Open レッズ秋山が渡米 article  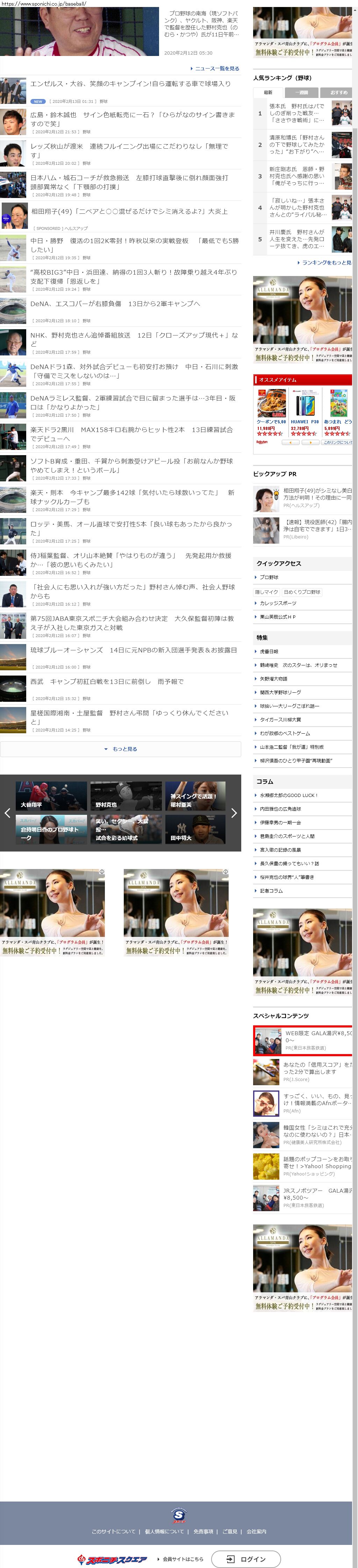[129, 150]
